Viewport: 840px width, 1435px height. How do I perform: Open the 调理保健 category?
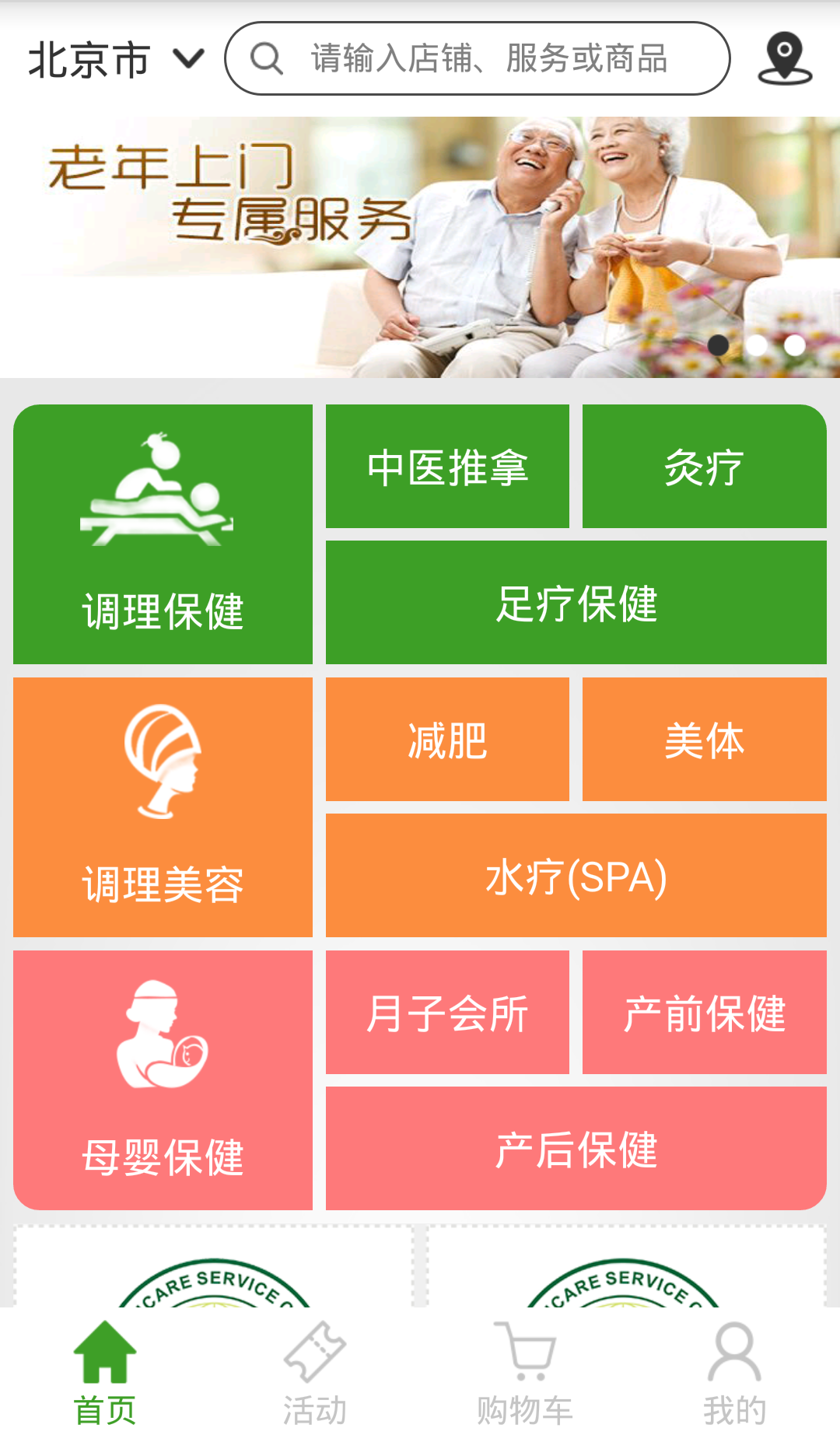pos(163,534)
